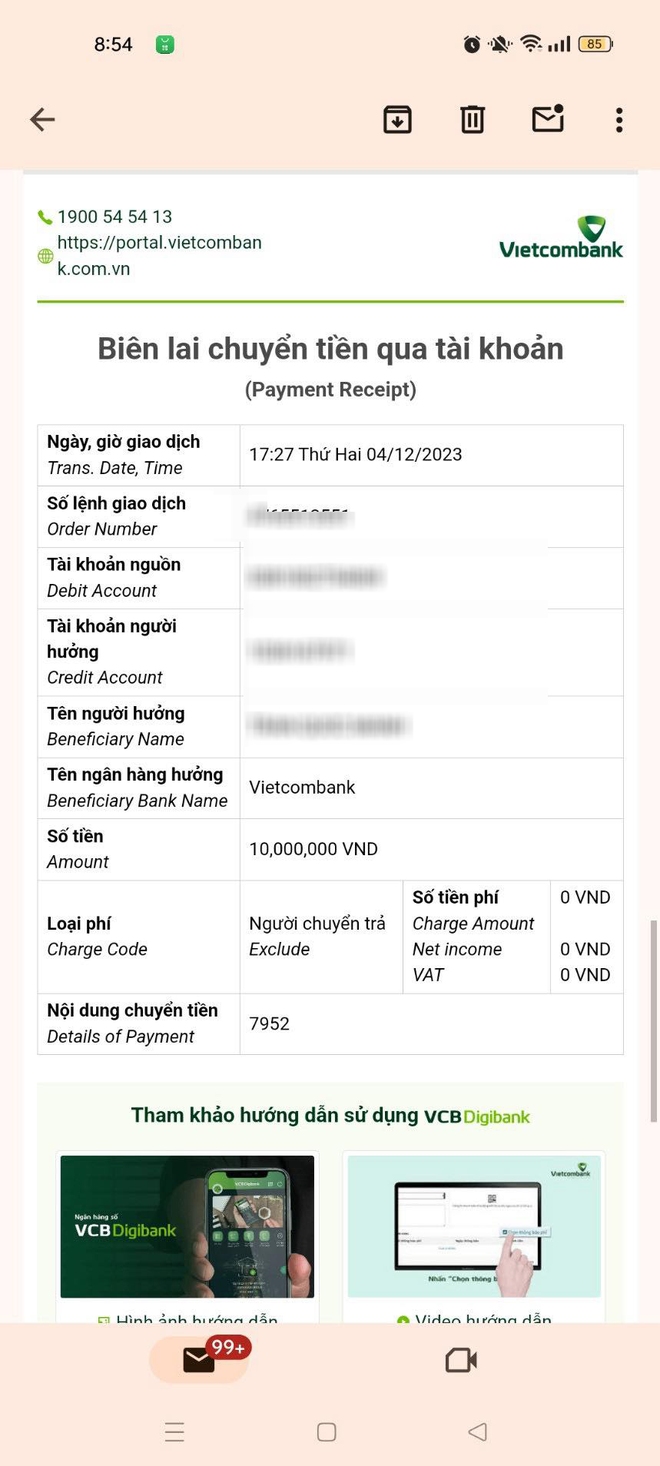Open the overflow menu
660x1466 pixels.
click(x=619, y=120)
